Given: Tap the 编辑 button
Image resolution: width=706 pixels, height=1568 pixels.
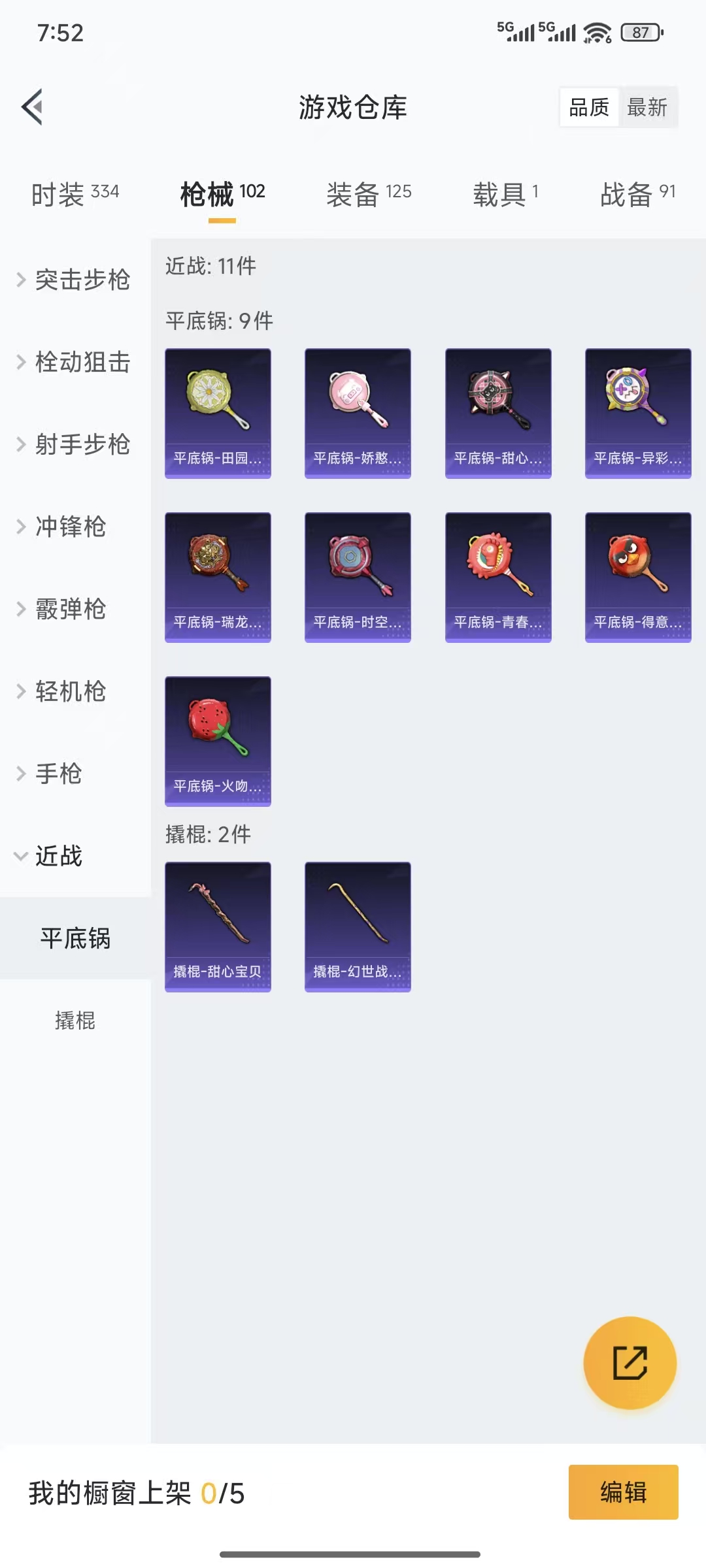Looking at the screenshot, I should [x=623, y=1492].
